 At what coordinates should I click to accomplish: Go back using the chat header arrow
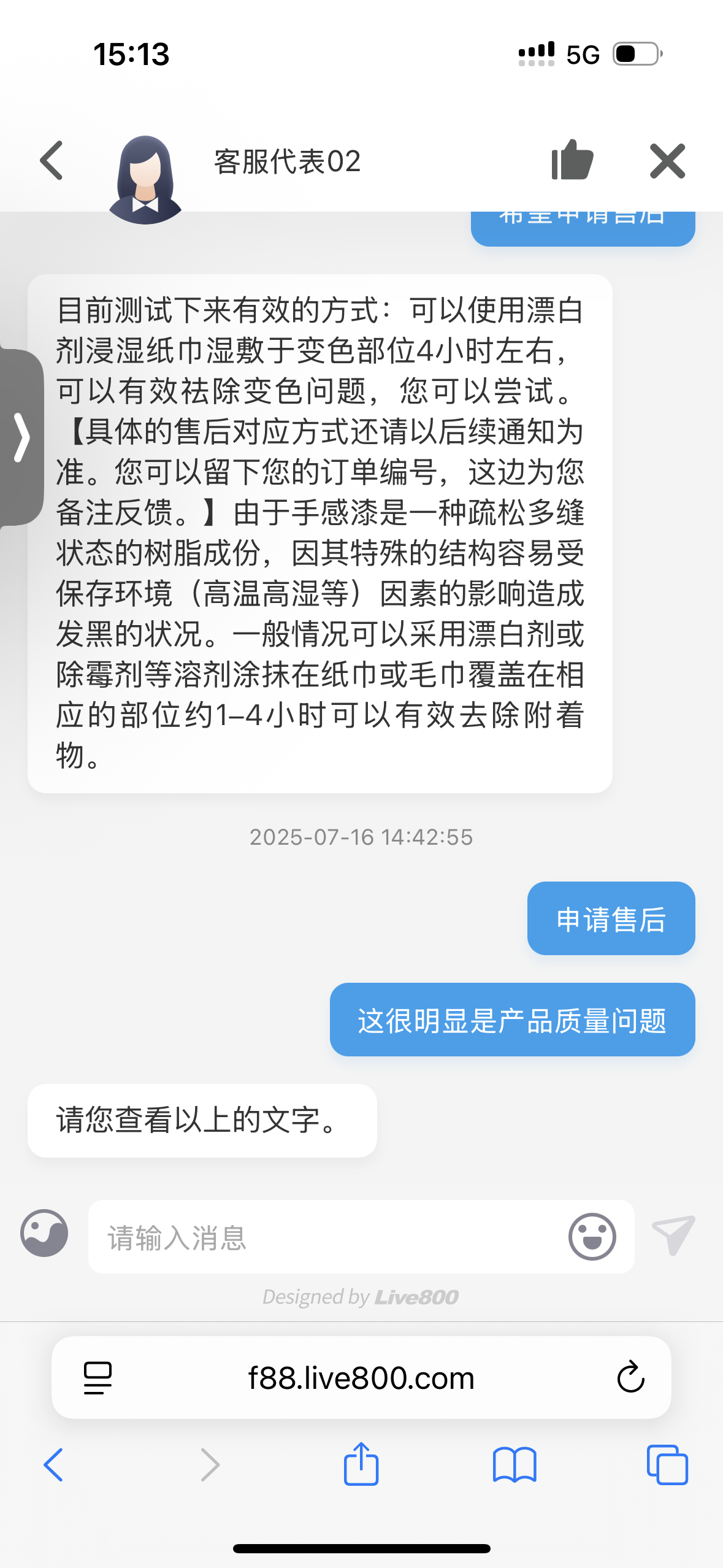(52, 161)
